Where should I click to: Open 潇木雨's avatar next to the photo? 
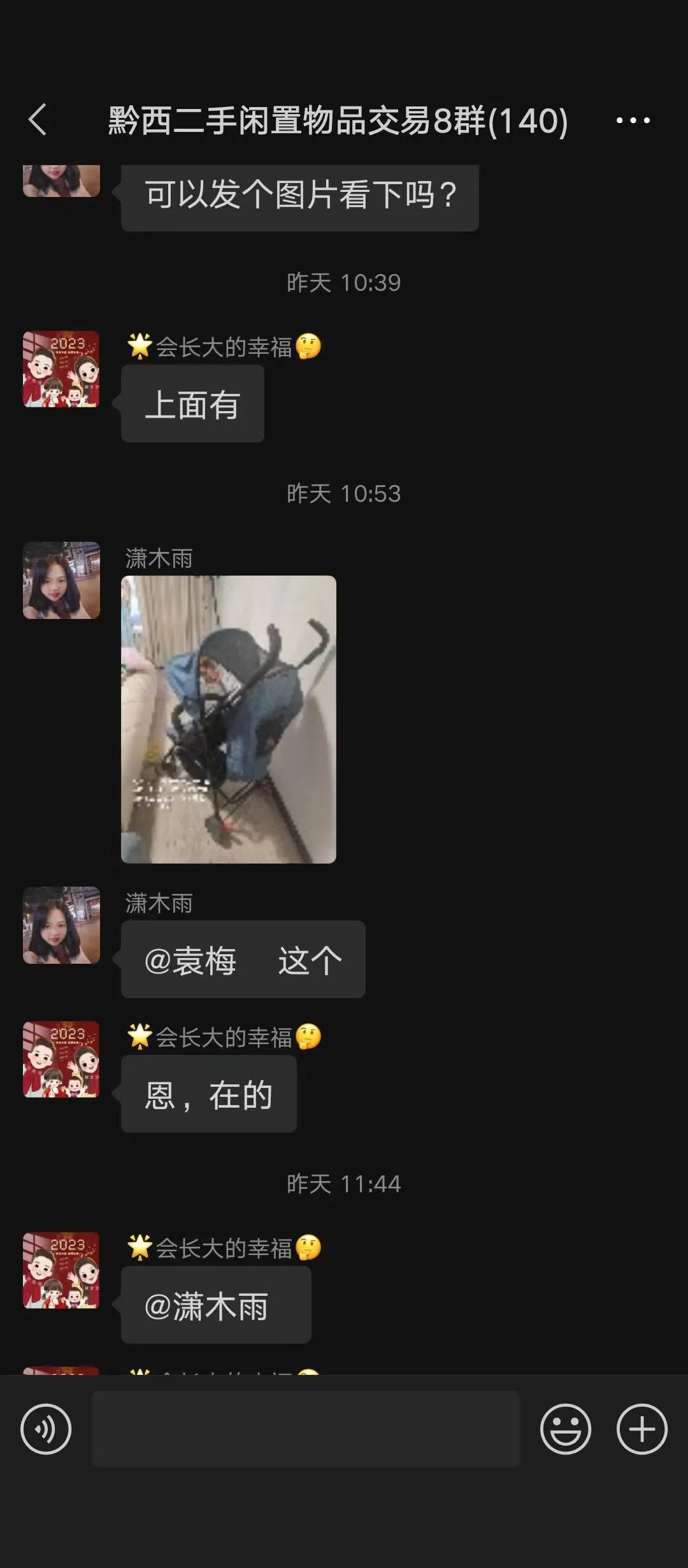click(61, 580)
